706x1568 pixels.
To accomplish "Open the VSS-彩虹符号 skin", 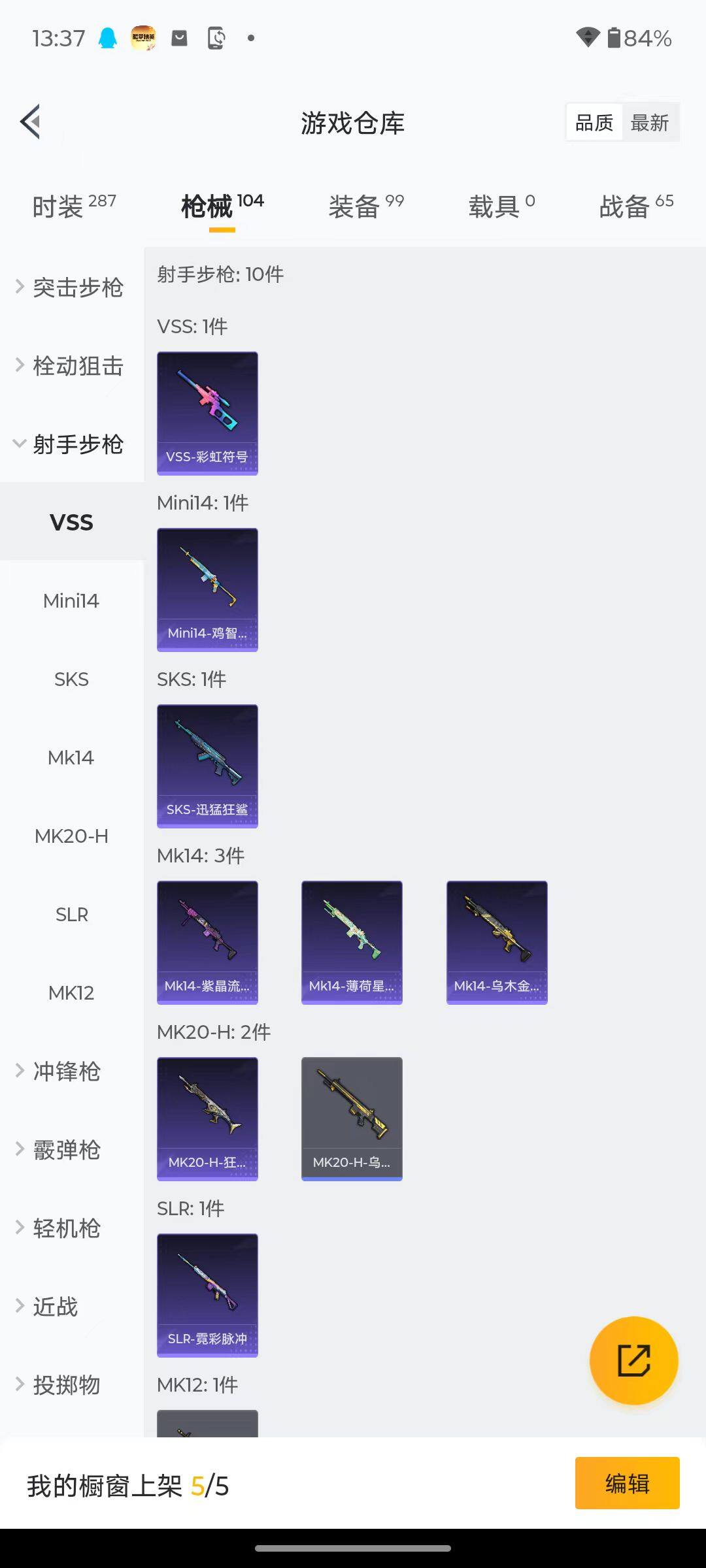I will 207,413.
